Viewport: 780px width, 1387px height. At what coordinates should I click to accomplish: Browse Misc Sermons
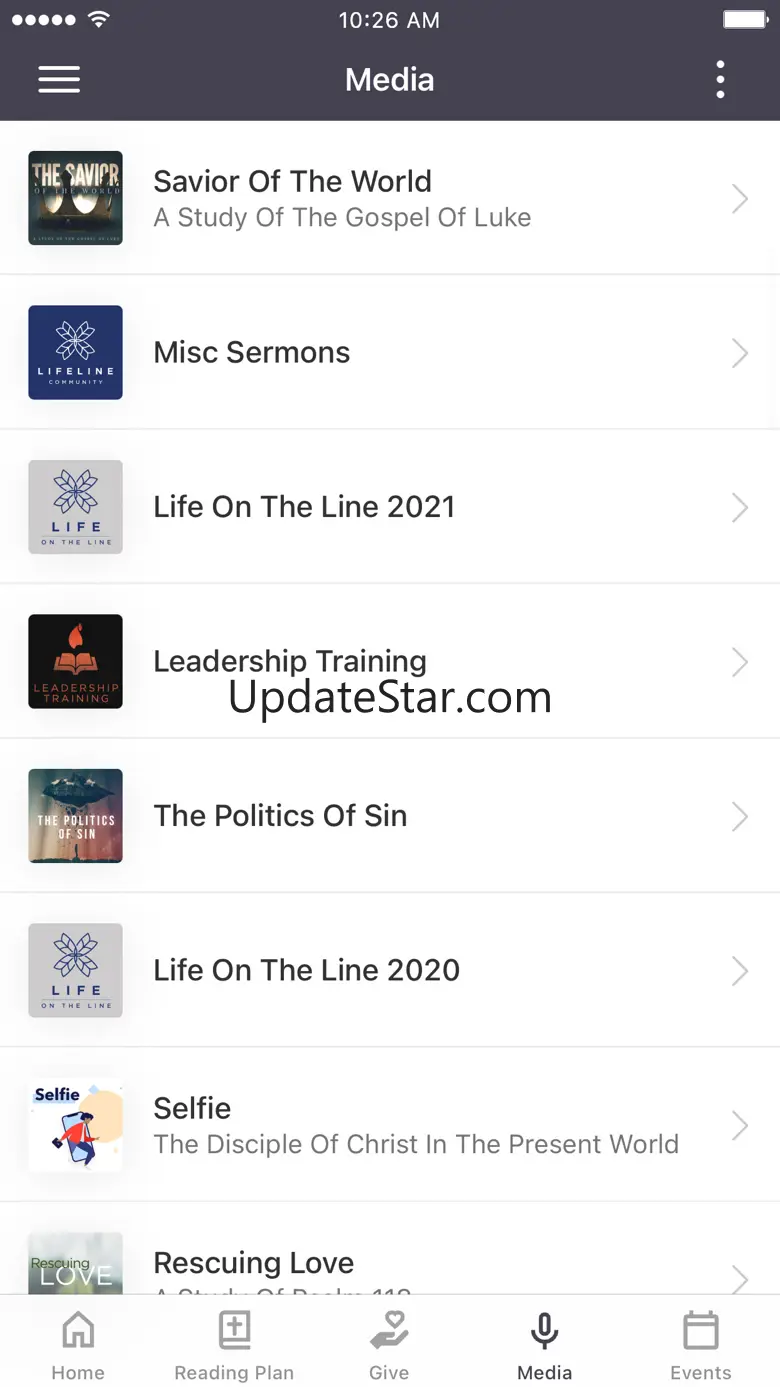click(390, 353)
